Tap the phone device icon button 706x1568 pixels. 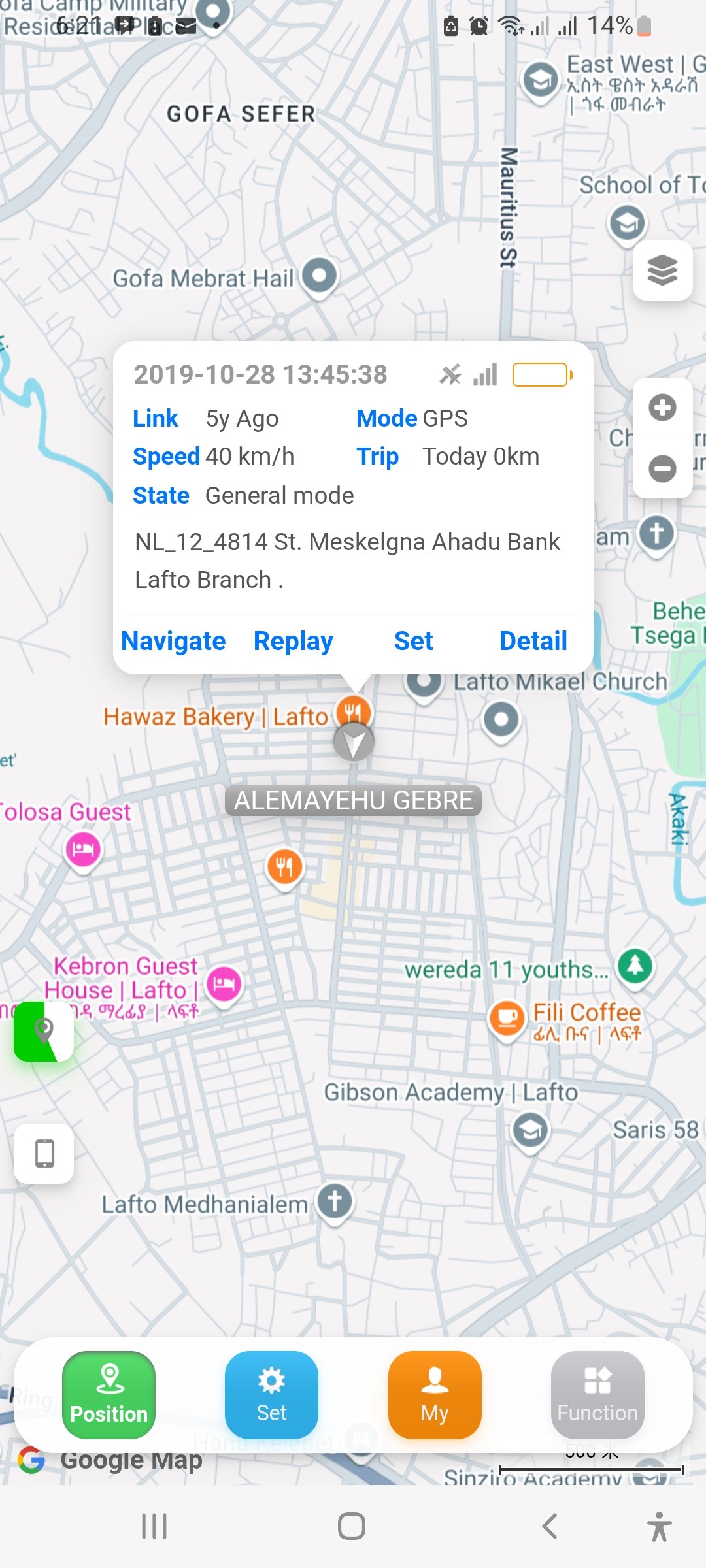[44, 1154]
